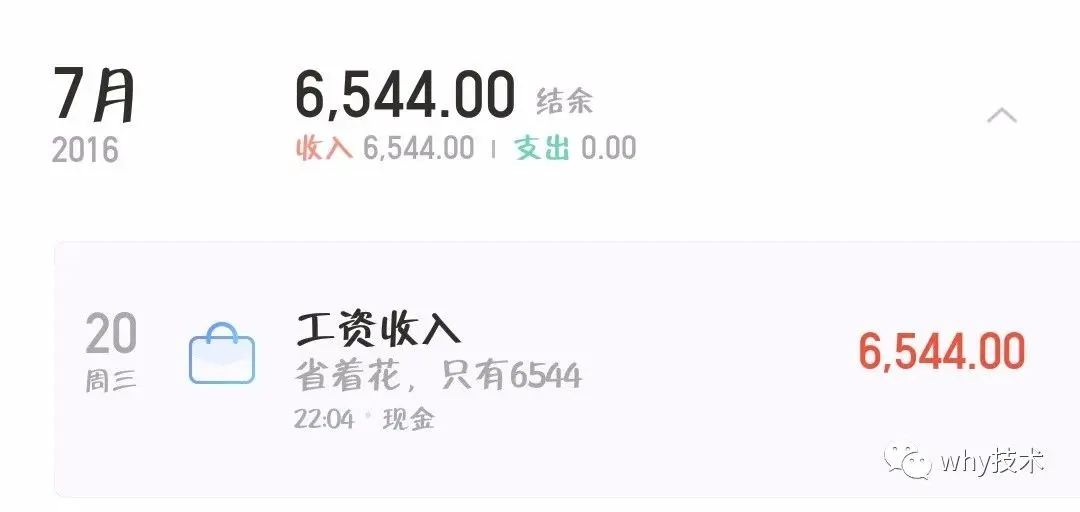Open the 工资收入 entry of 6,544.00
This screenshot has width=1080, height=512.
pos(560,367)
